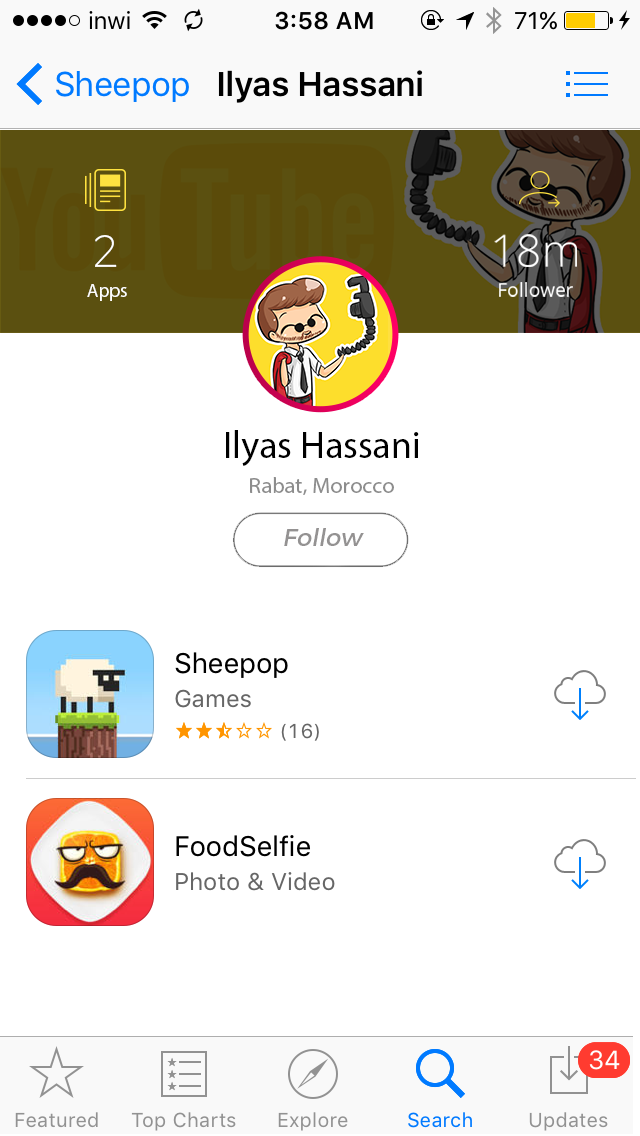This screenshot has width=640, height=1136.
Task: Download FoodSelfie from the cloud
Action: click(580, 864)
